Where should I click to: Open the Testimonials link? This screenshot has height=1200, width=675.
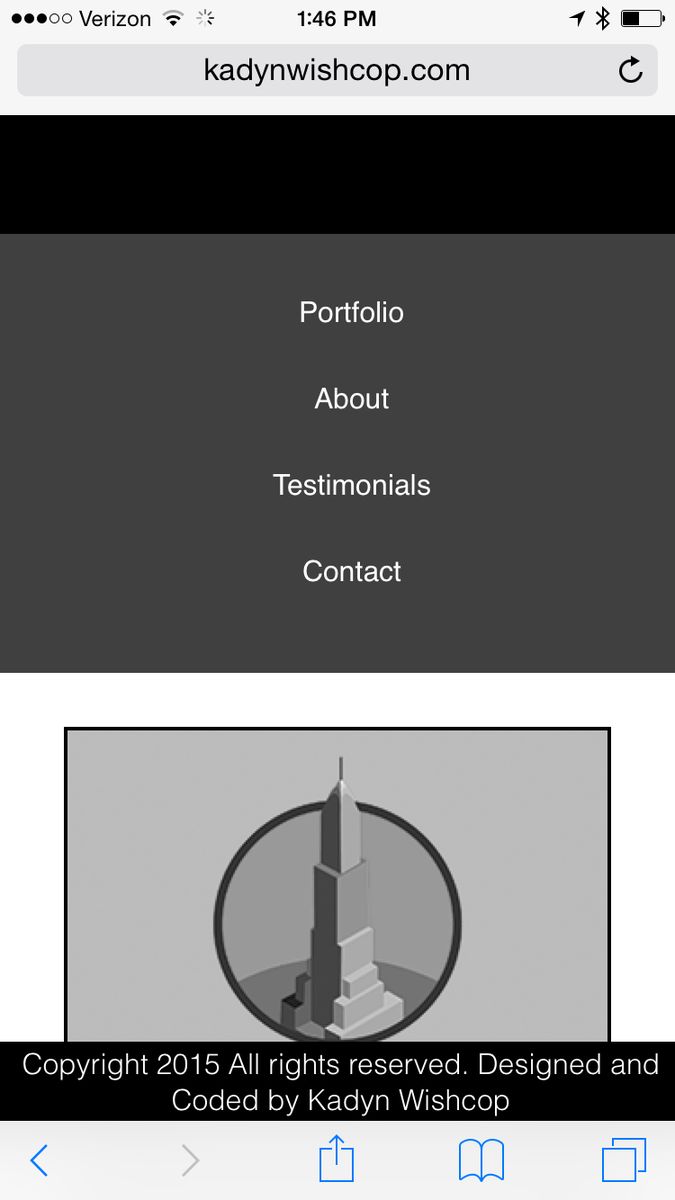click(x=351, y=485)
